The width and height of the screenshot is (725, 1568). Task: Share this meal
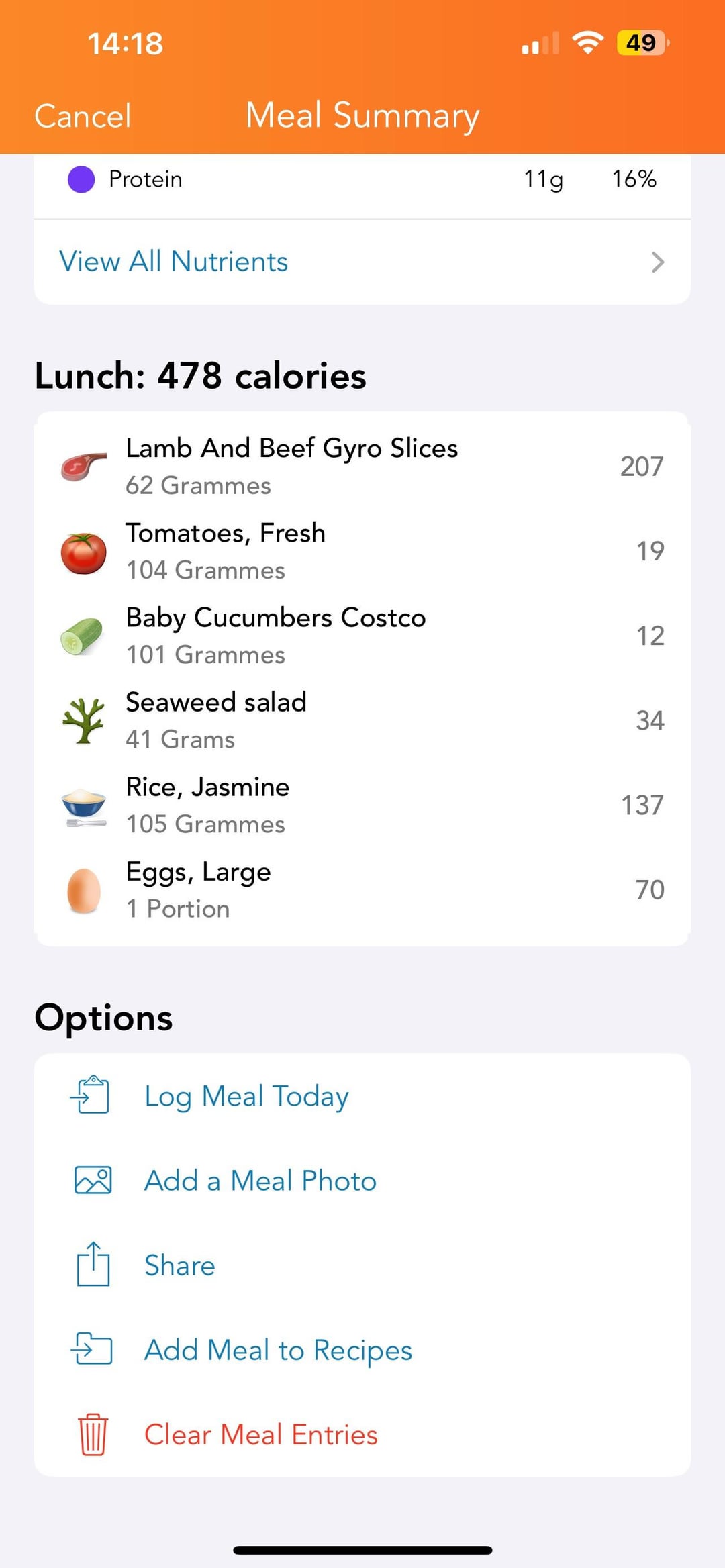[362, 1265]
